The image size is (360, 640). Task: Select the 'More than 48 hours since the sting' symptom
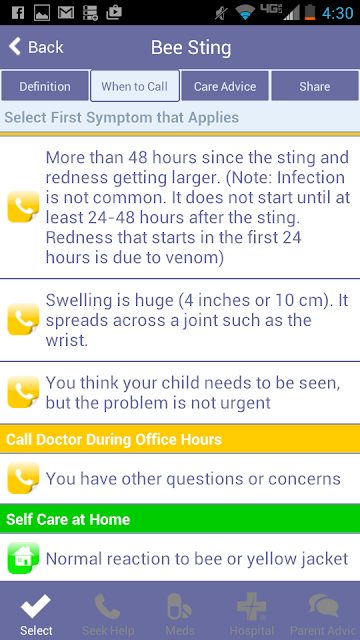[x=180, y=207]
